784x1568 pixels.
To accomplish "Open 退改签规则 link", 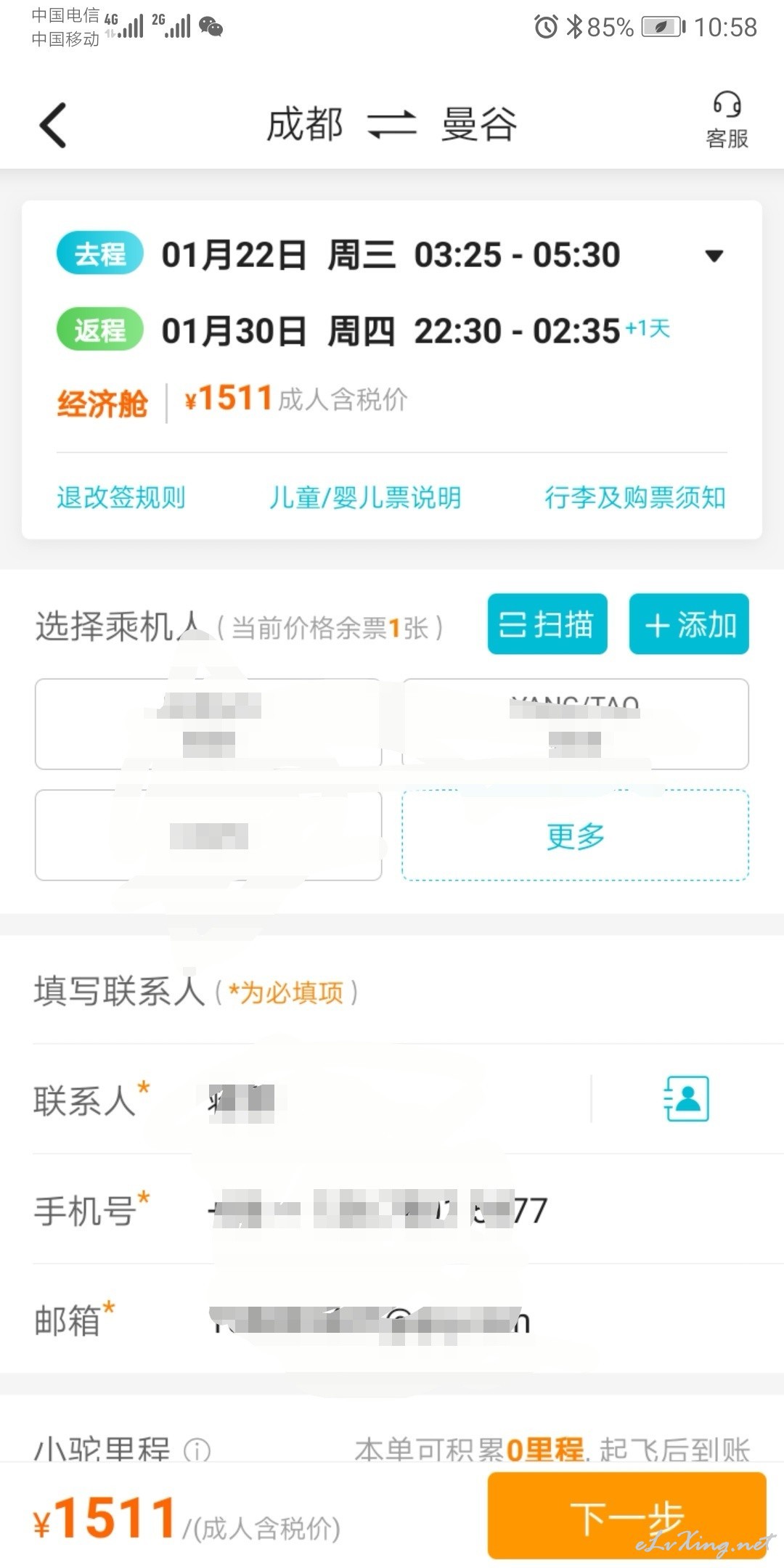I will click(121, 497).
